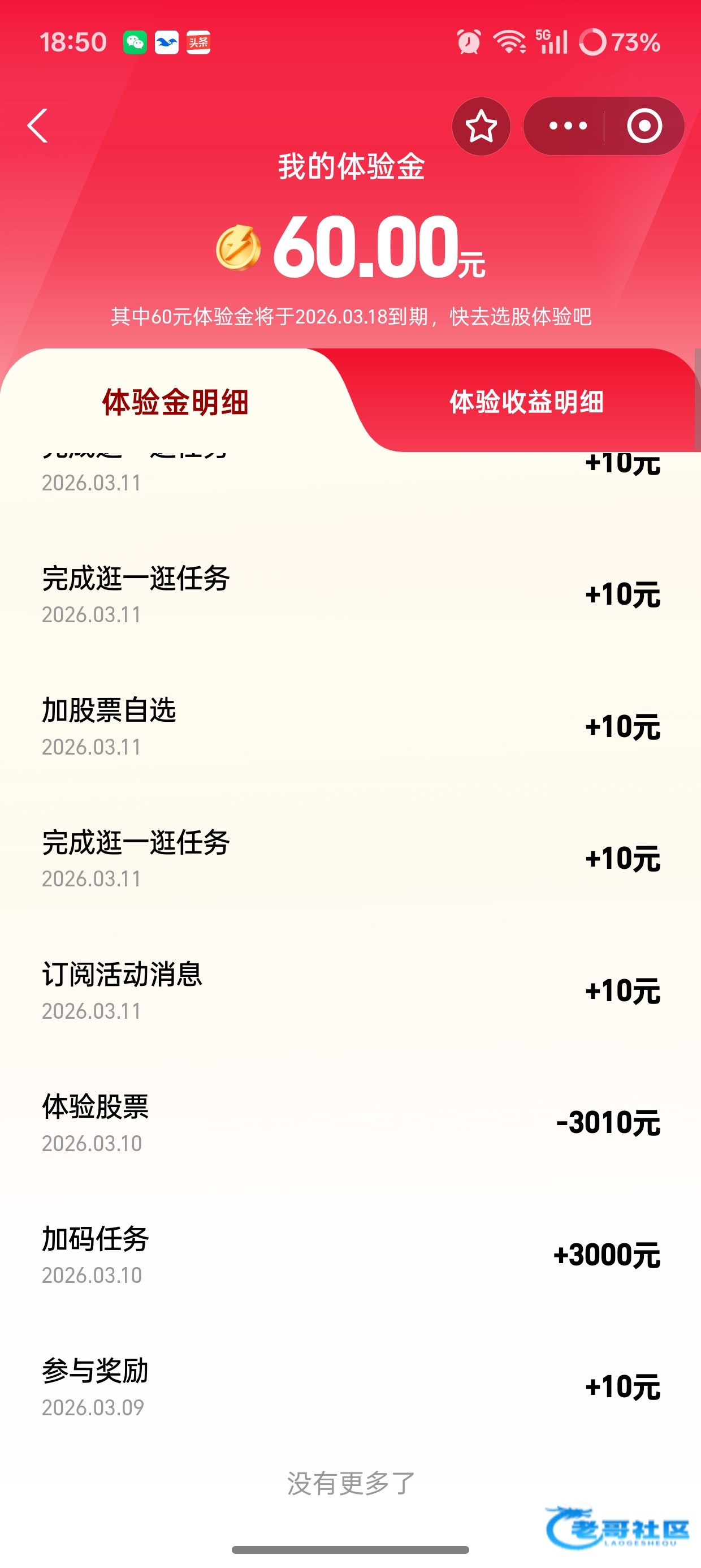This screenshot has height=1568, width=701.
Task: Favorite this mini program with the star
Action: [x=481, y=127]
